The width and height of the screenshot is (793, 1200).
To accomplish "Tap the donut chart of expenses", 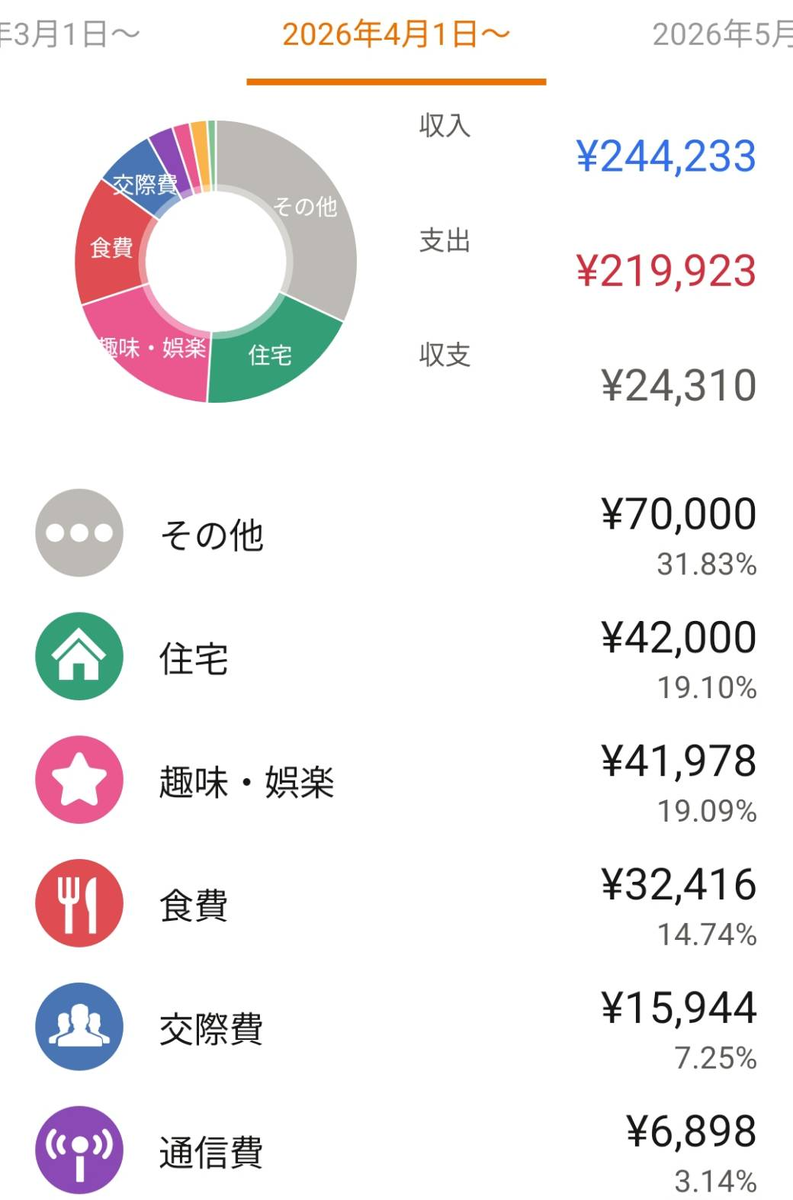I will pyautogui.click(x=216, y=261).
